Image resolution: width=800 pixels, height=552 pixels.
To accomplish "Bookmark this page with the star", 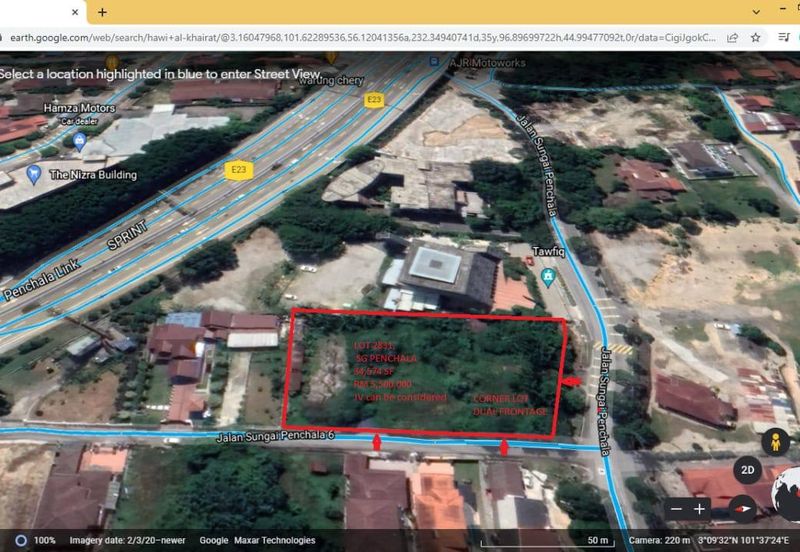I will coord(756,37).
